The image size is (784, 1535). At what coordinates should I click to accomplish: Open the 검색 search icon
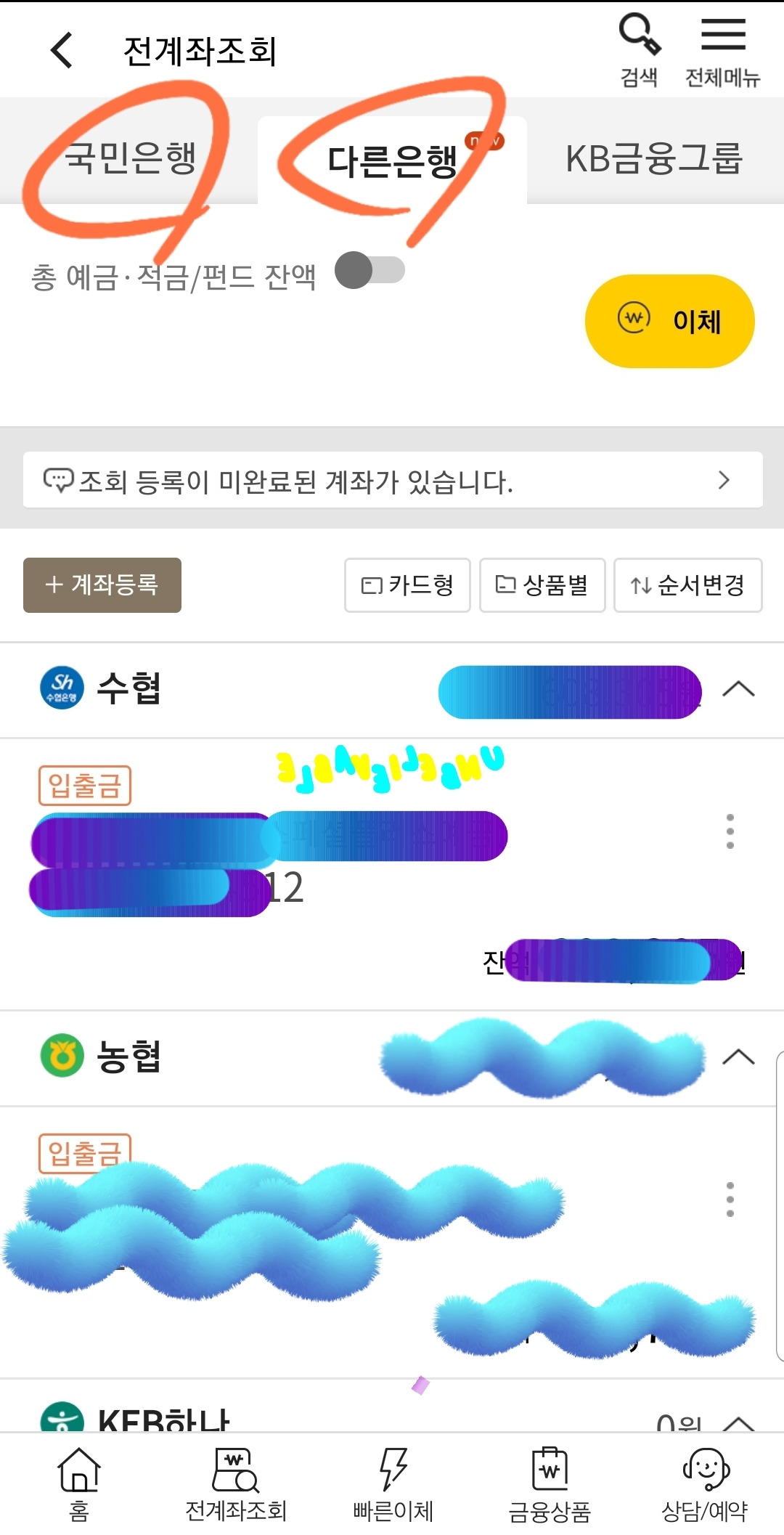pos(637,44)
